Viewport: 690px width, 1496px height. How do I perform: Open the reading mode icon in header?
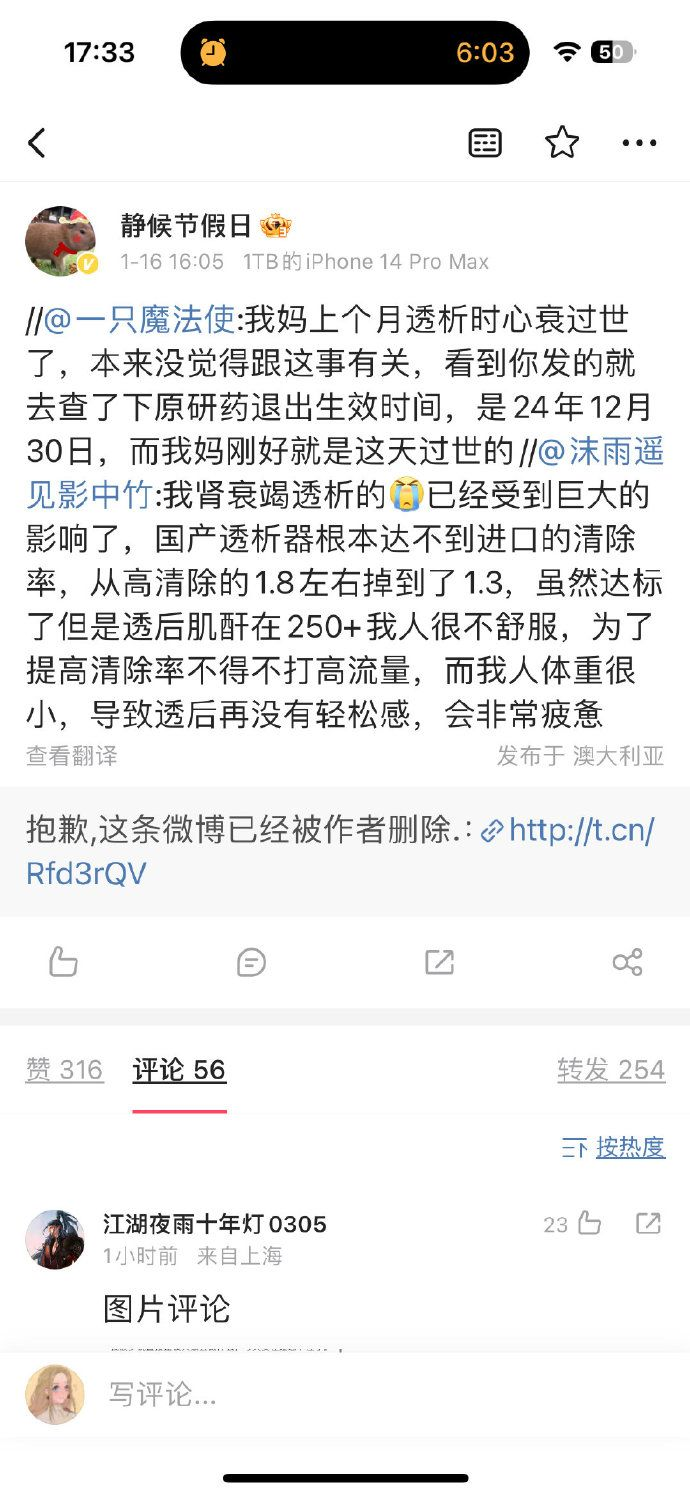pyautogui.click(x=485, y=143)
